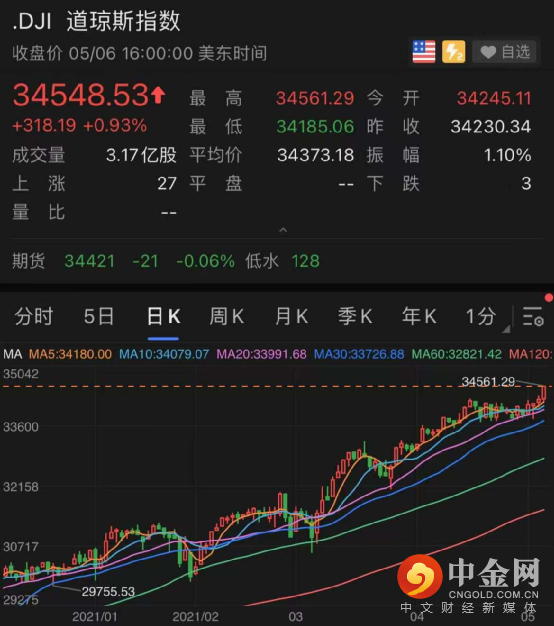This screenshot has width=554, height=626.
Task: Switch to the 月K chart tab
Action: [x=291, y=317]
